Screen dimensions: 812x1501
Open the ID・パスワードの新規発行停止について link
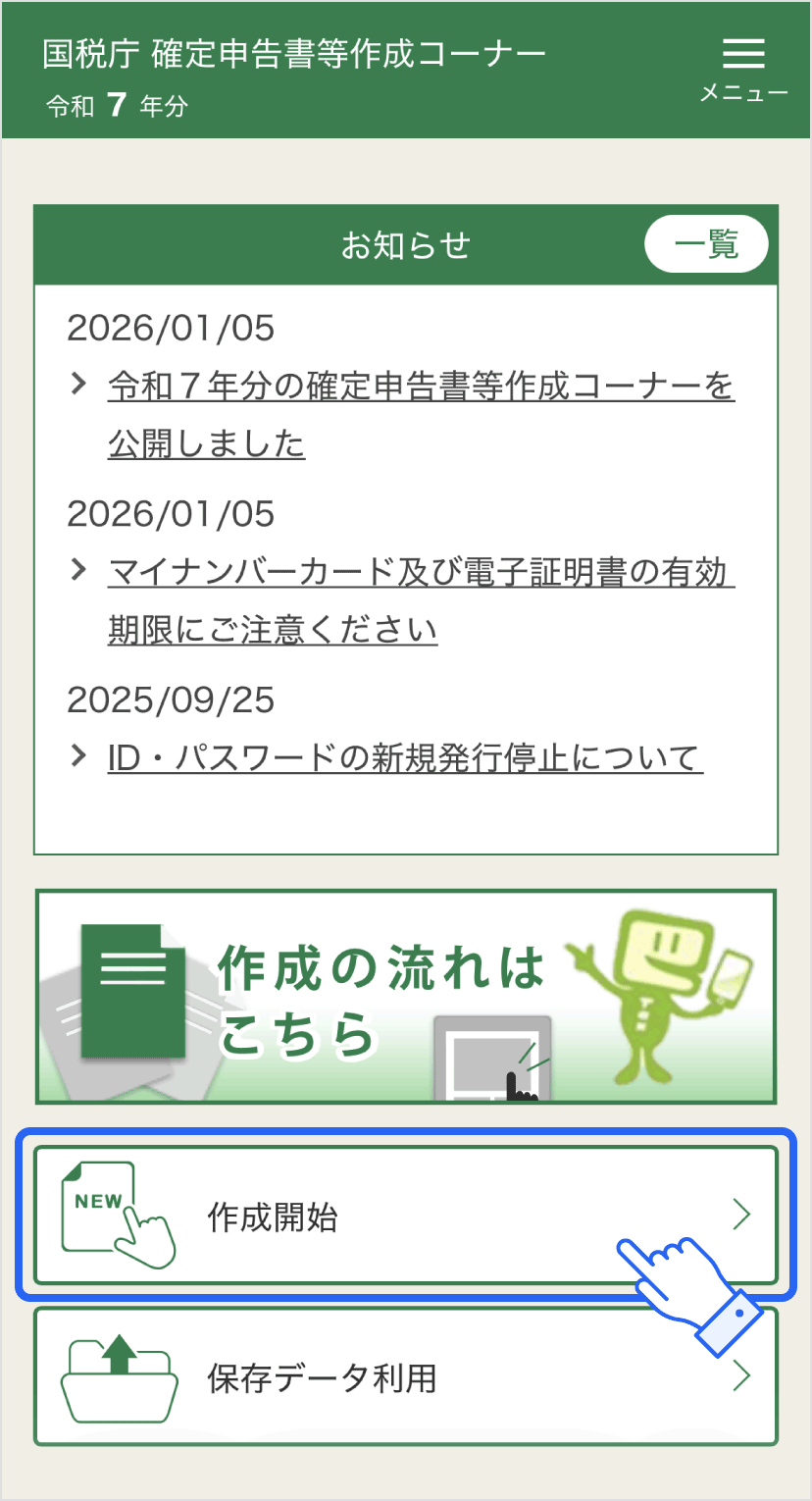[403, 756]
